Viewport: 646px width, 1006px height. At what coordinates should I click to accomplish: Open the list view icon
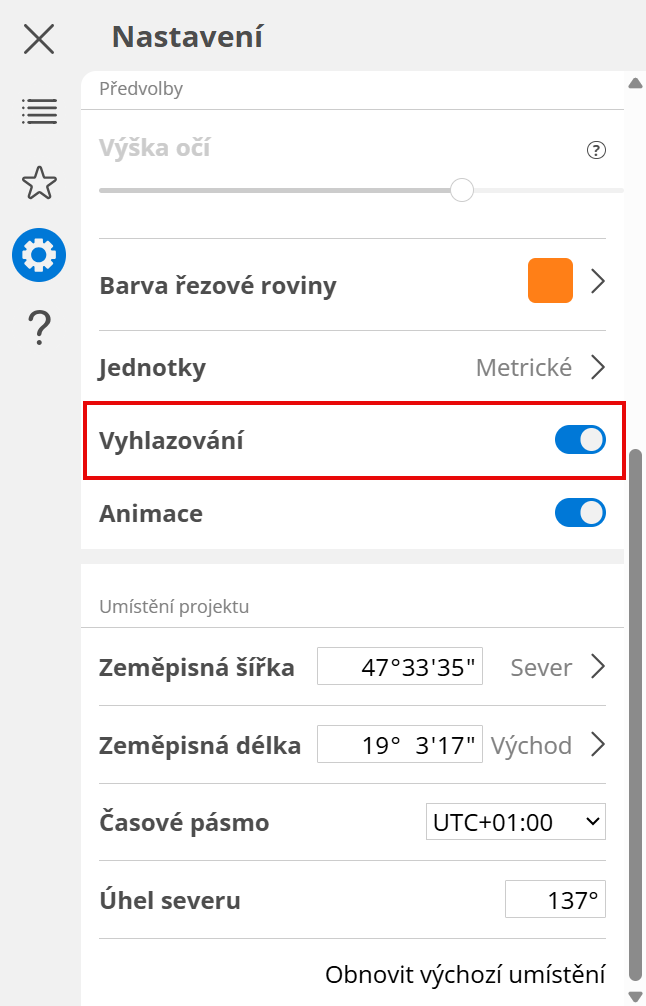pyautogui.click(x=39, y=111)
